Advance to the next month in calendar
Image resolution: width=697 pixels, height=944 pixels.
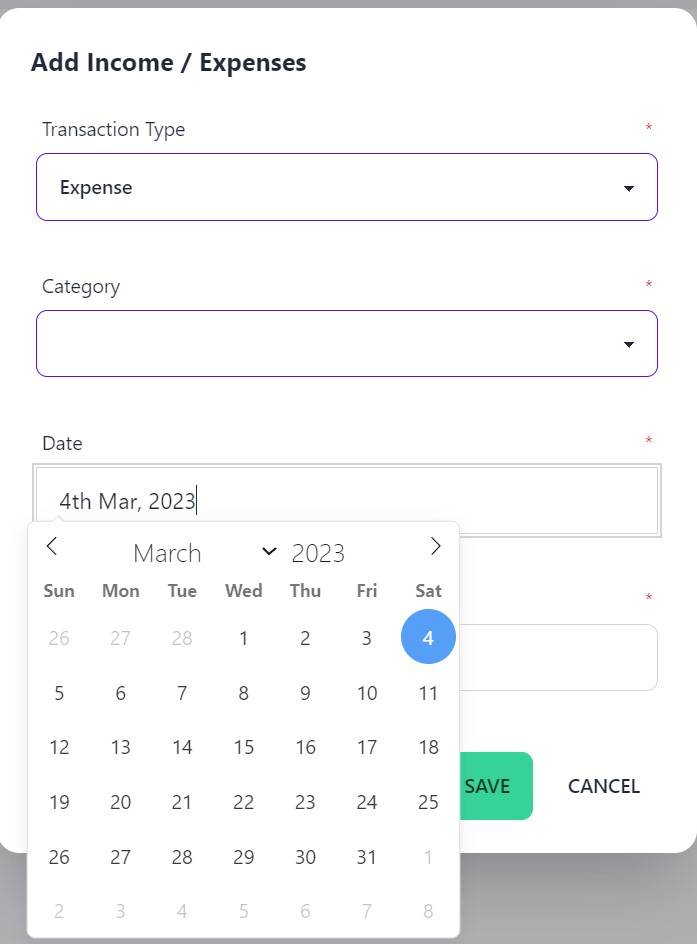pos(435,546)
